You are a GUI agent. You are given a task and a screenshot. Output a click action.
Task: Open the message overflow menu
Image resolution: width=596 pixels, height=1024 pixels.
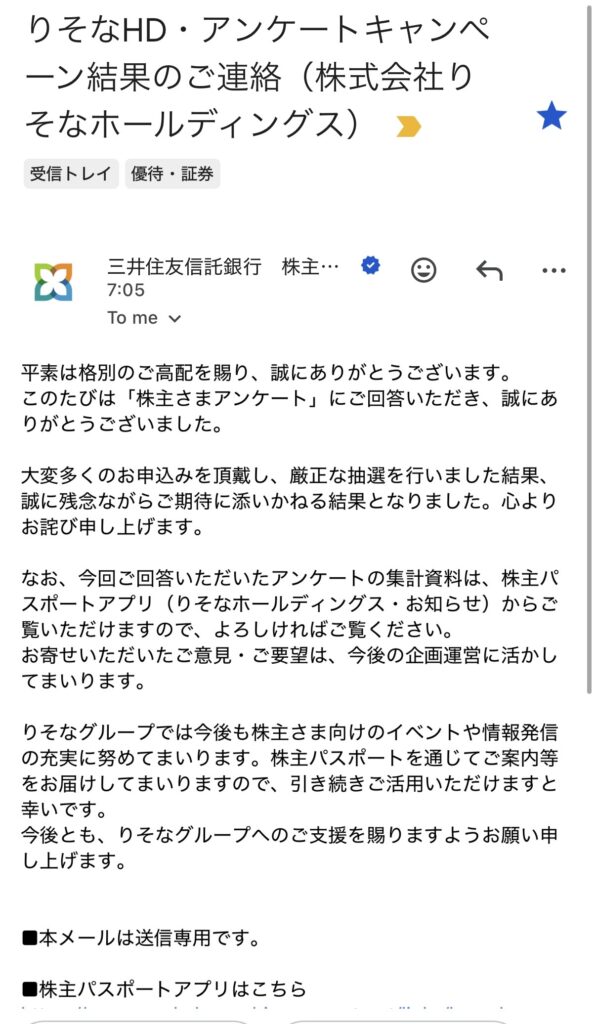[554, 270]
